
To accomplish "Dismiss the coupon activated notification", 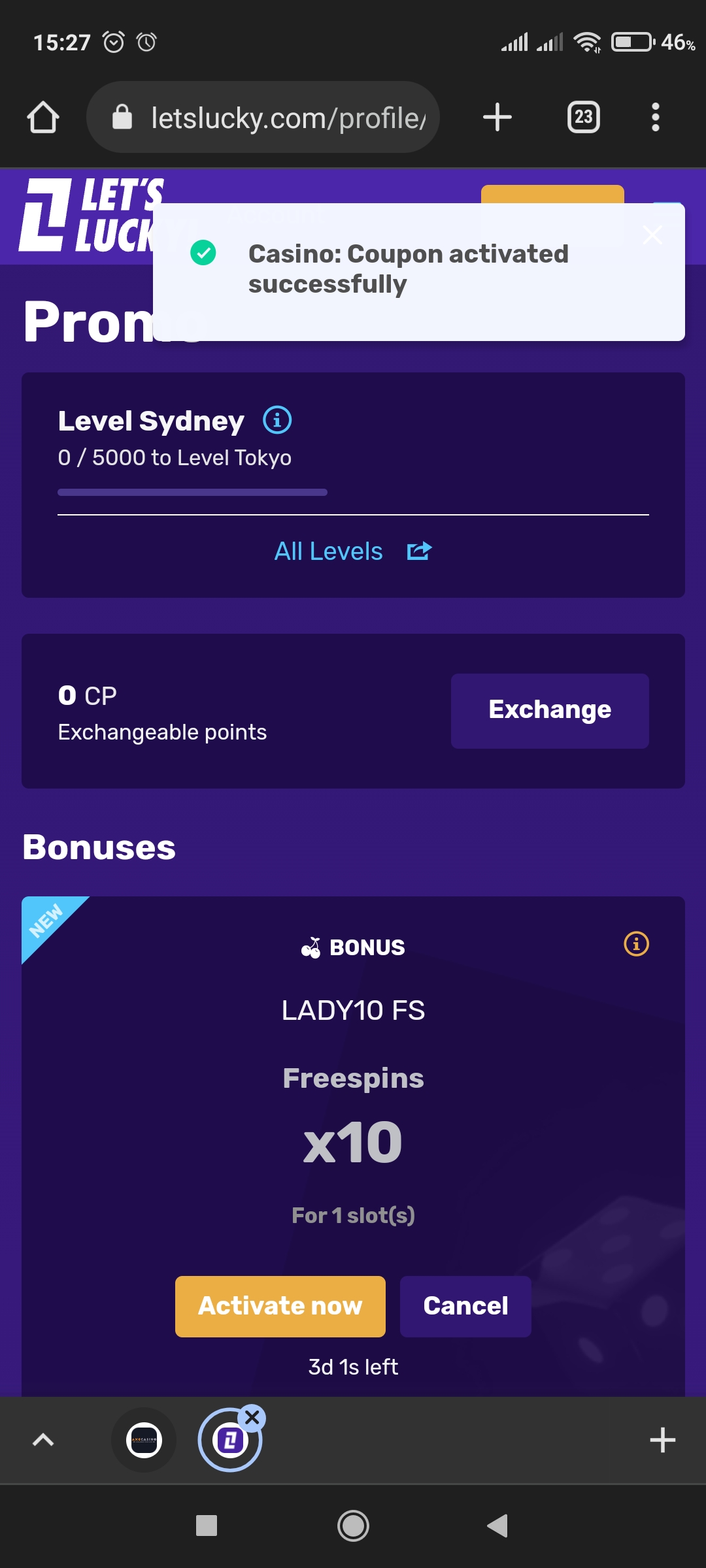I will (652, 235).
